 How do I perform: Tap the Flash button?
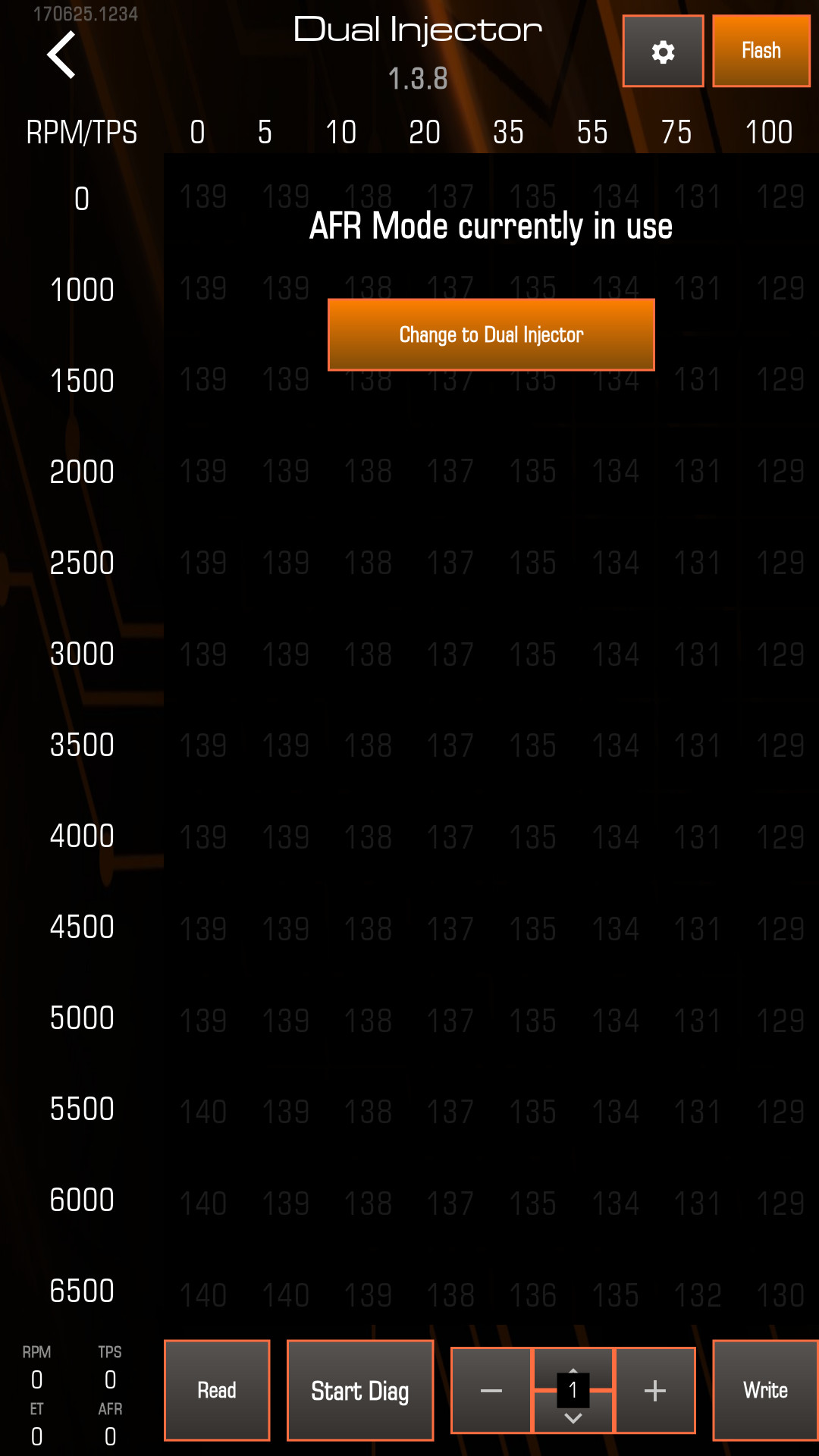click(x=761, y=51)
